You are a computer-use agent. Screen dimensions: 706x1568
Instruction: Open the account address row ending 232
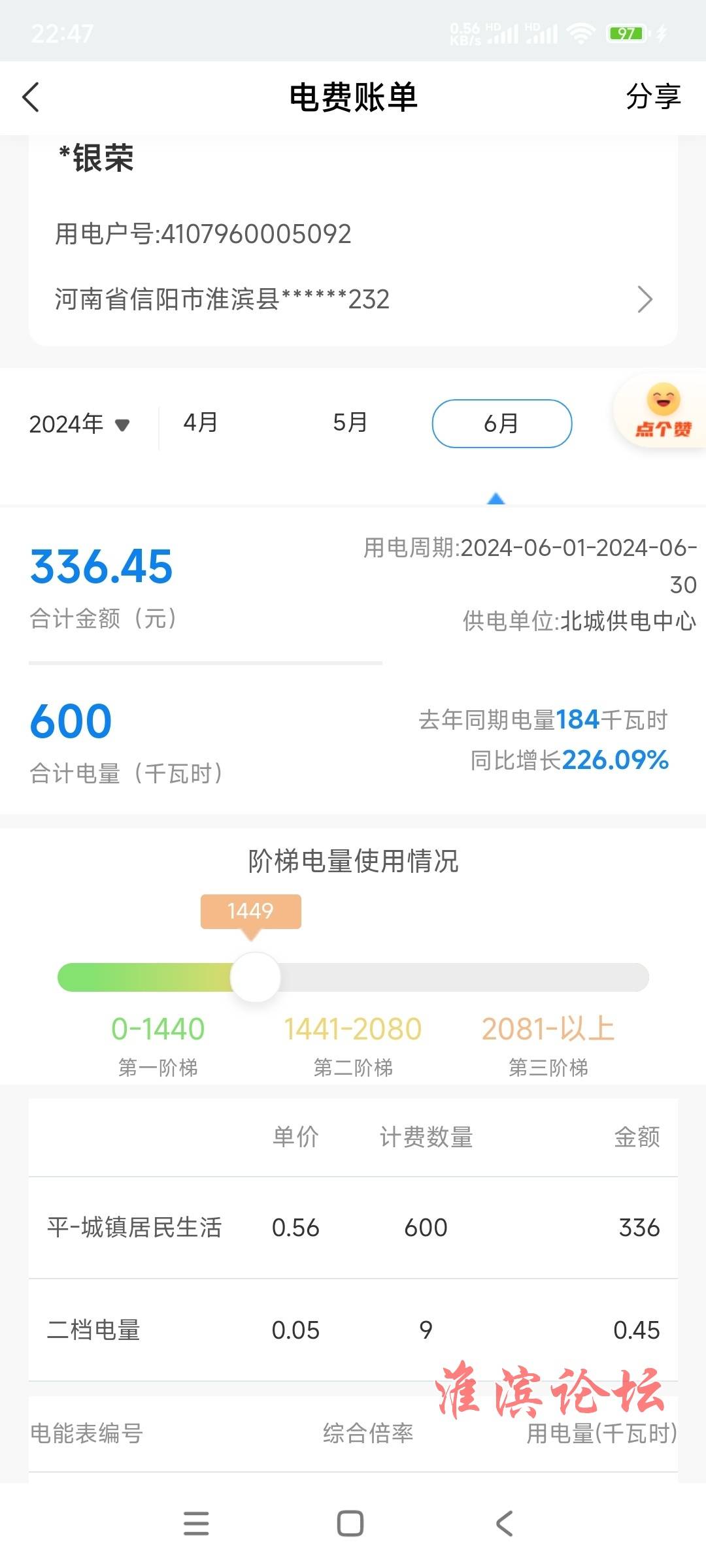(353, 299)
